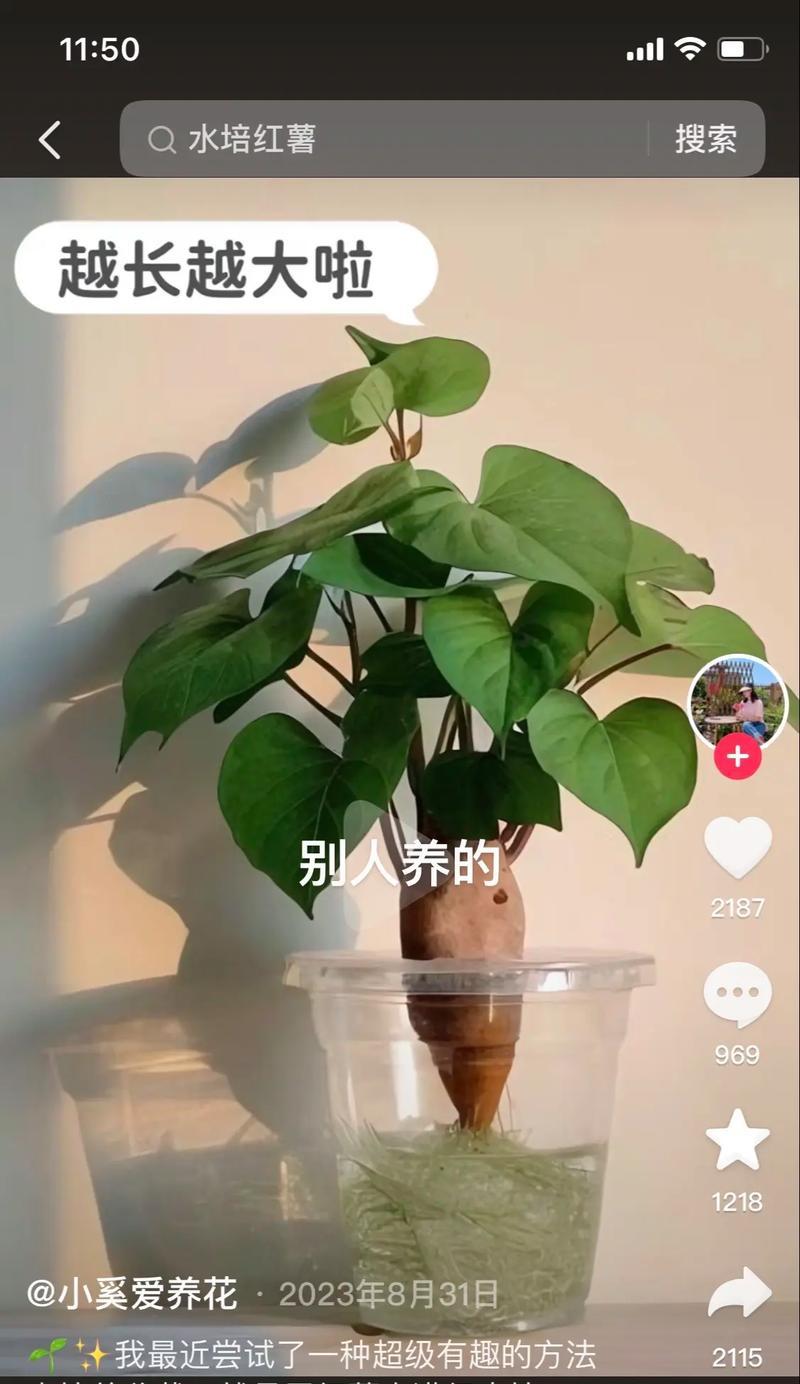Screen dimensions: 800x1384
Task: Open the comments with 969 replies
Action: click(738, 995)
